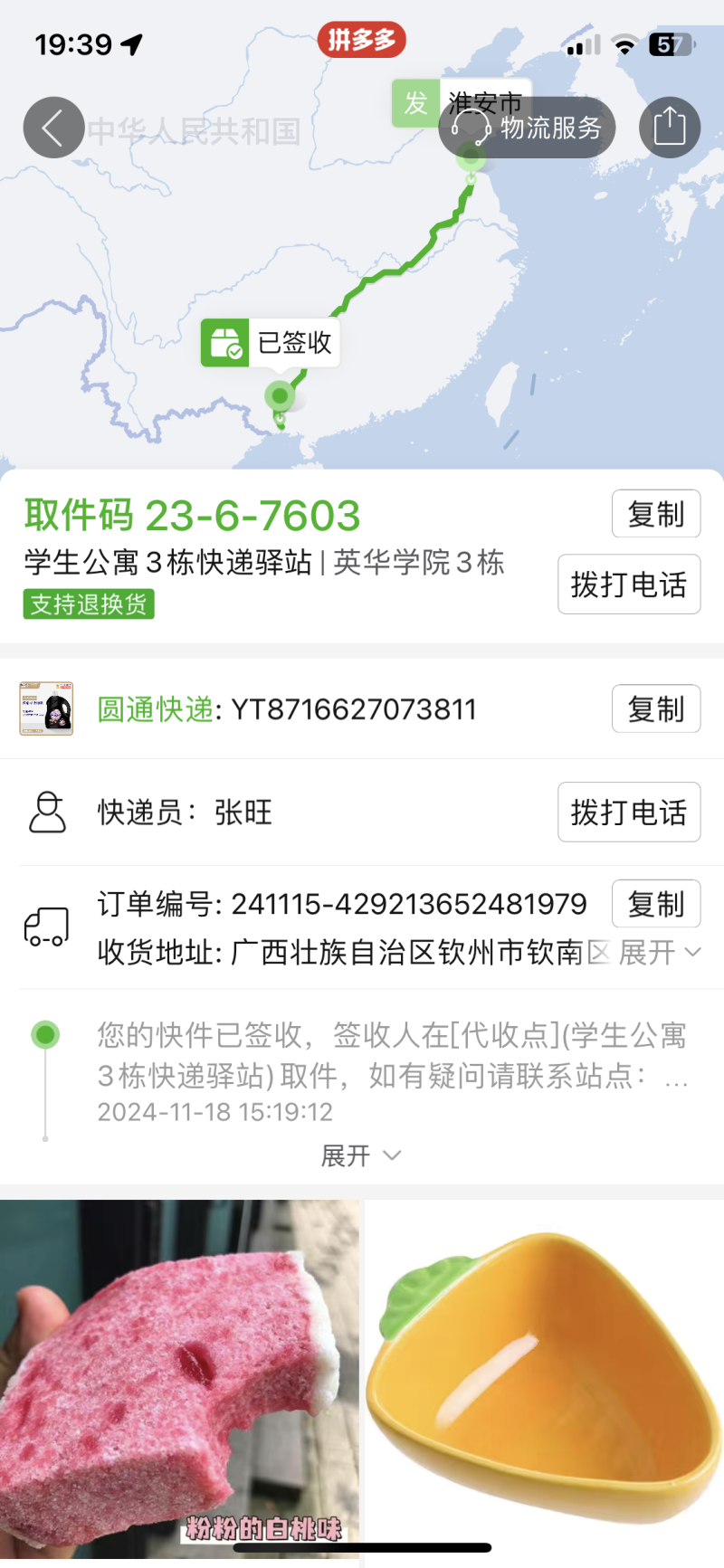Image resolution: width=724 pixels, height=1568 pixels.
Task: Expand the full 收货地址 address
Action: 660,952
